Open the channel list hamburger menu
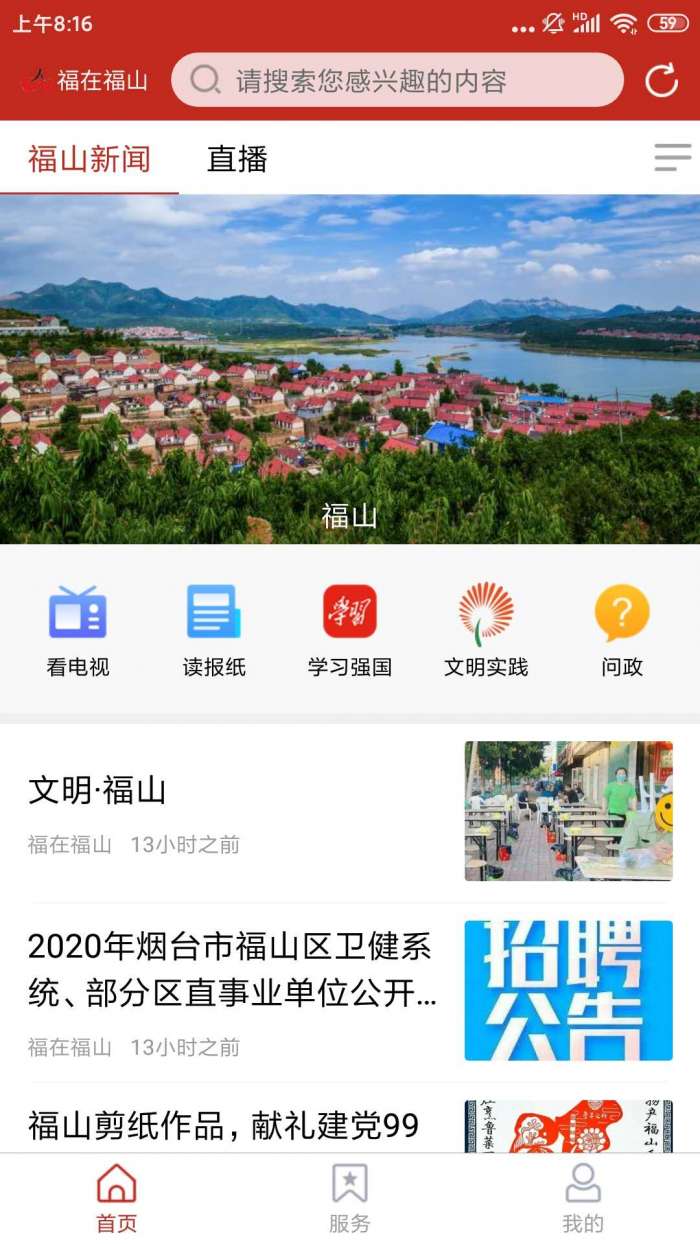The image size is (700, 1244). pos(672,157)
